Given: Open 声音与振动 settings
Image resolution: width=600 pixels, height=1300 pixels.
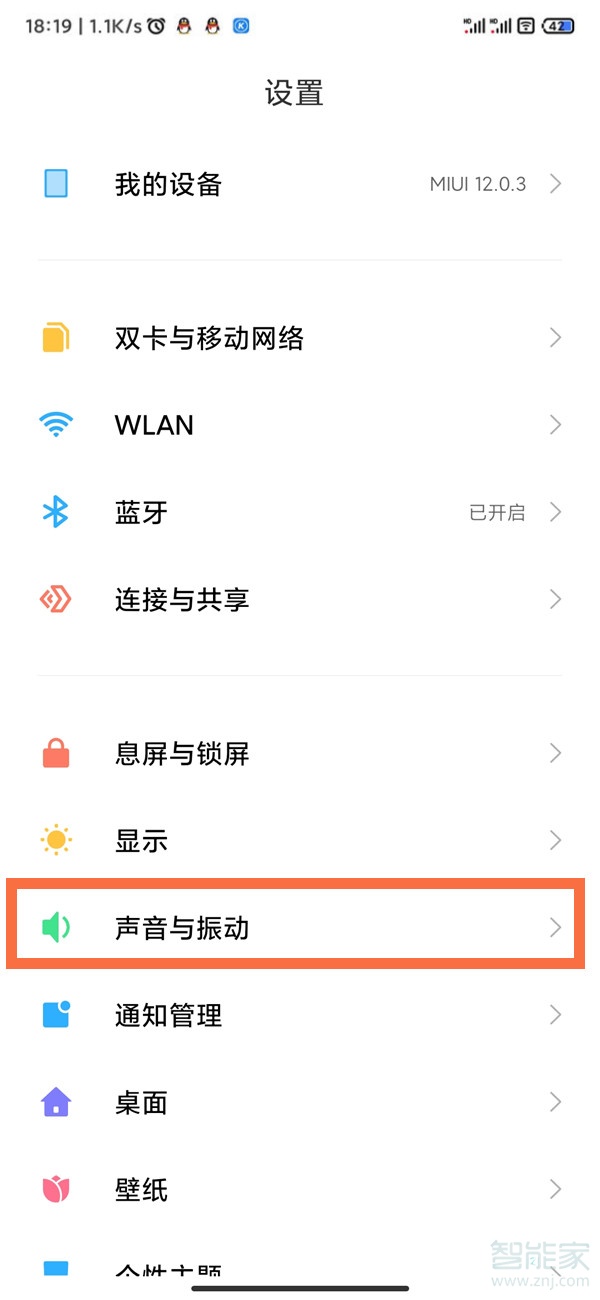Looking at the screenshot, I should click(300, 928).
